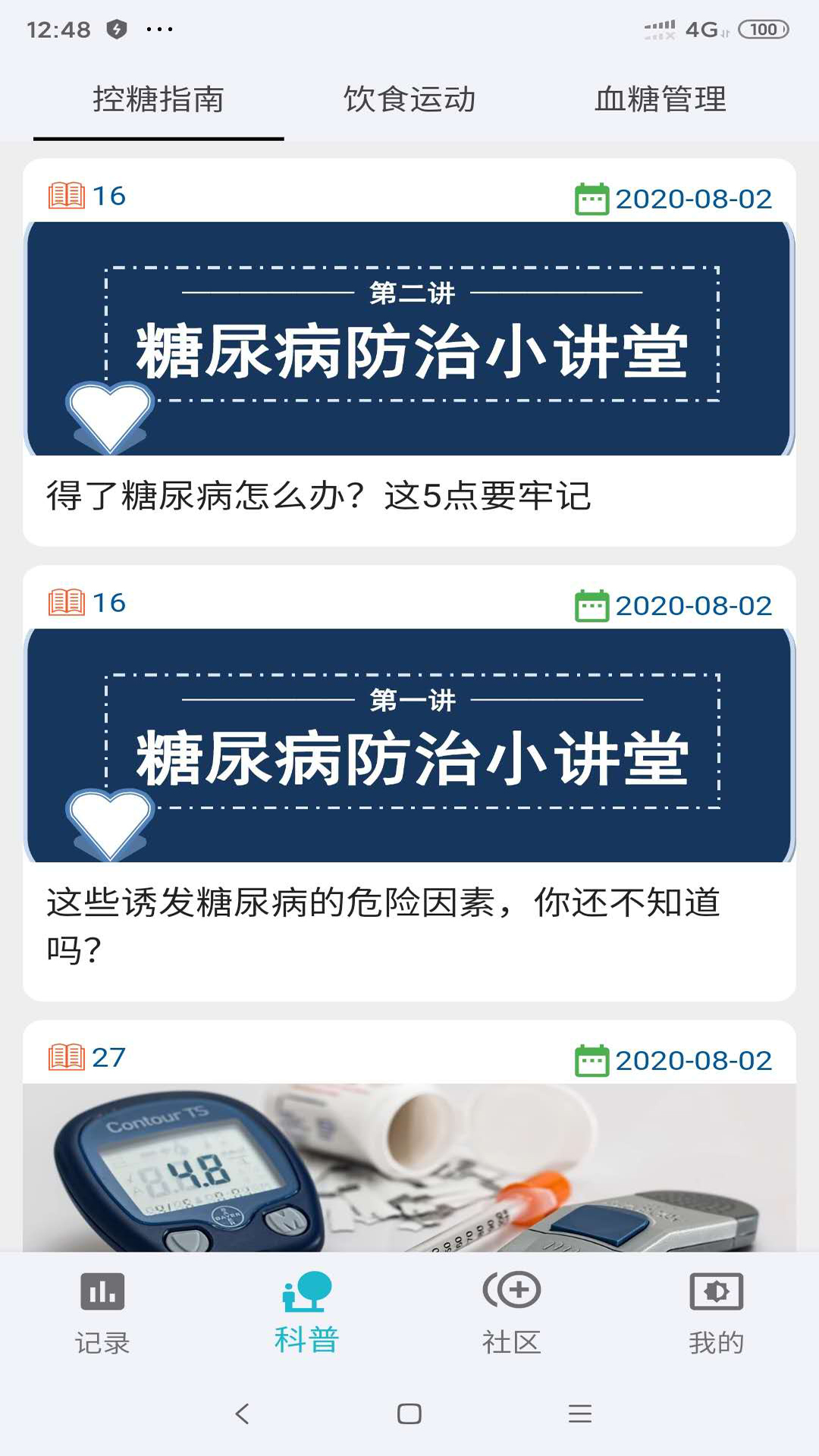Switch to the 饮食运动 tab
This screenshot has width=819, height=1456.
[409, 99]
